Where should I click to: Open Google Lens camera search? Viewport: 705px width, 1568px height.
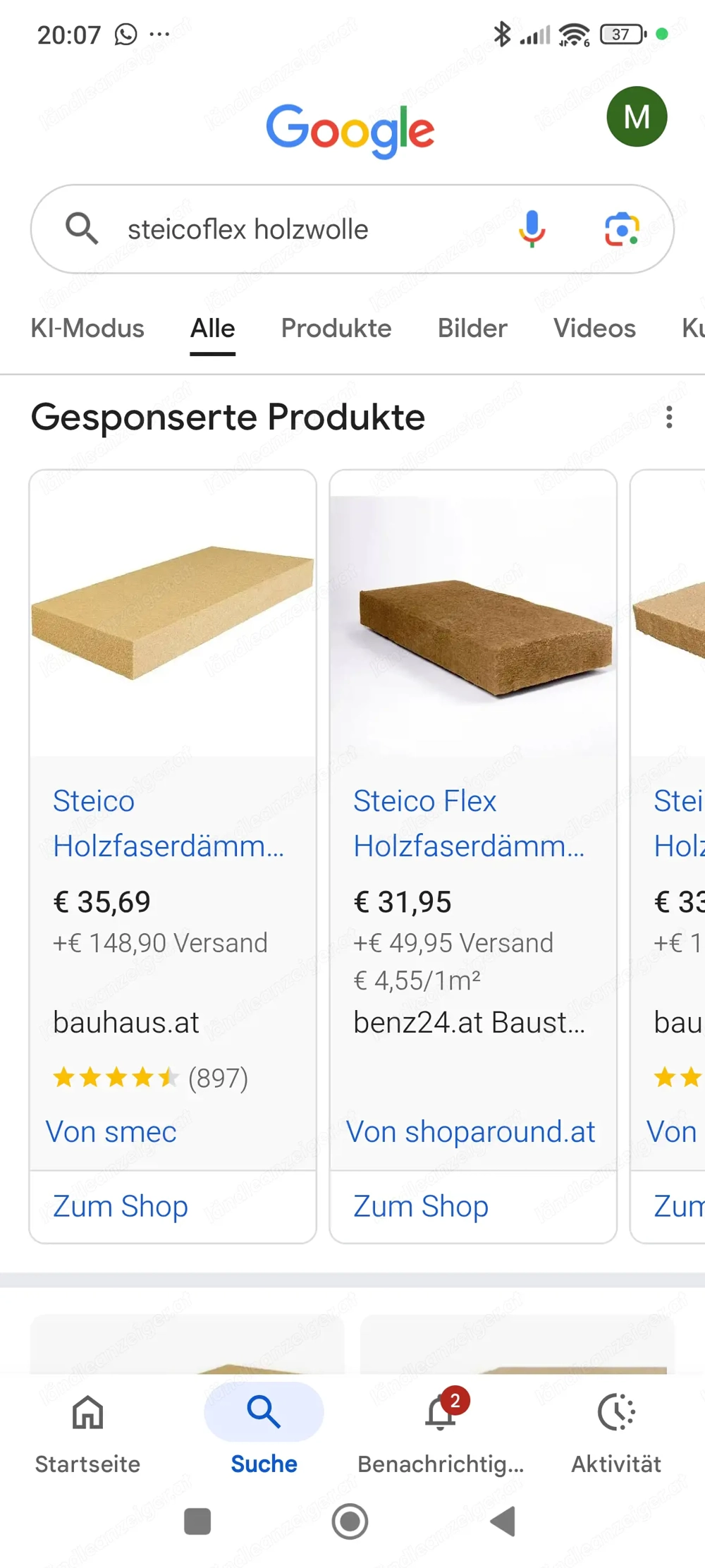(x=623, y=229)
